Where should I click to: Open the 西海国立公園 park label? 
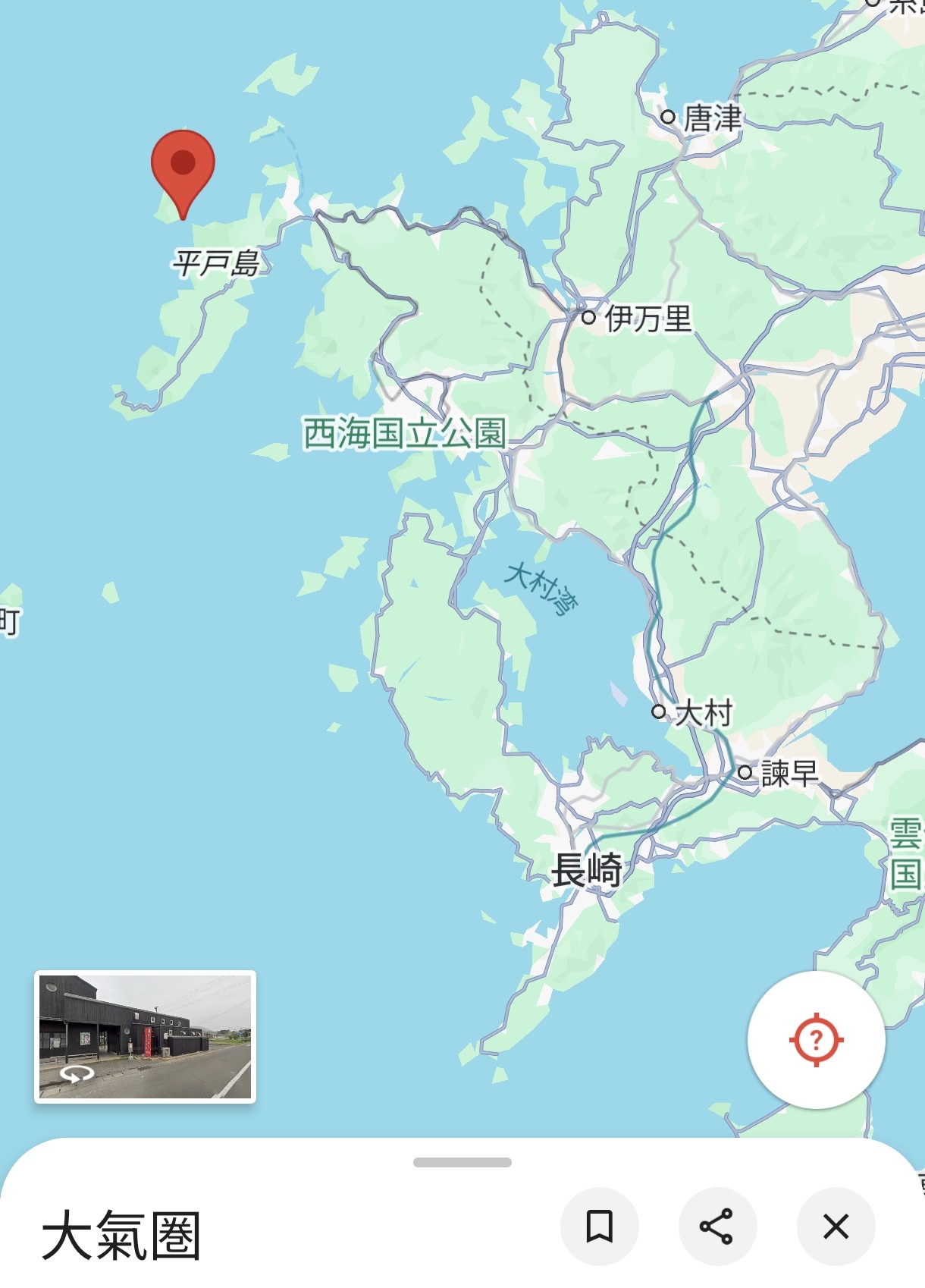point(404,433)
